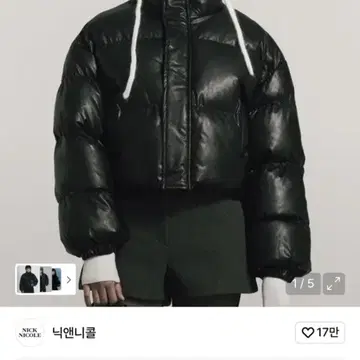Open the 닉앤니콜 brand page

(75, 332)
